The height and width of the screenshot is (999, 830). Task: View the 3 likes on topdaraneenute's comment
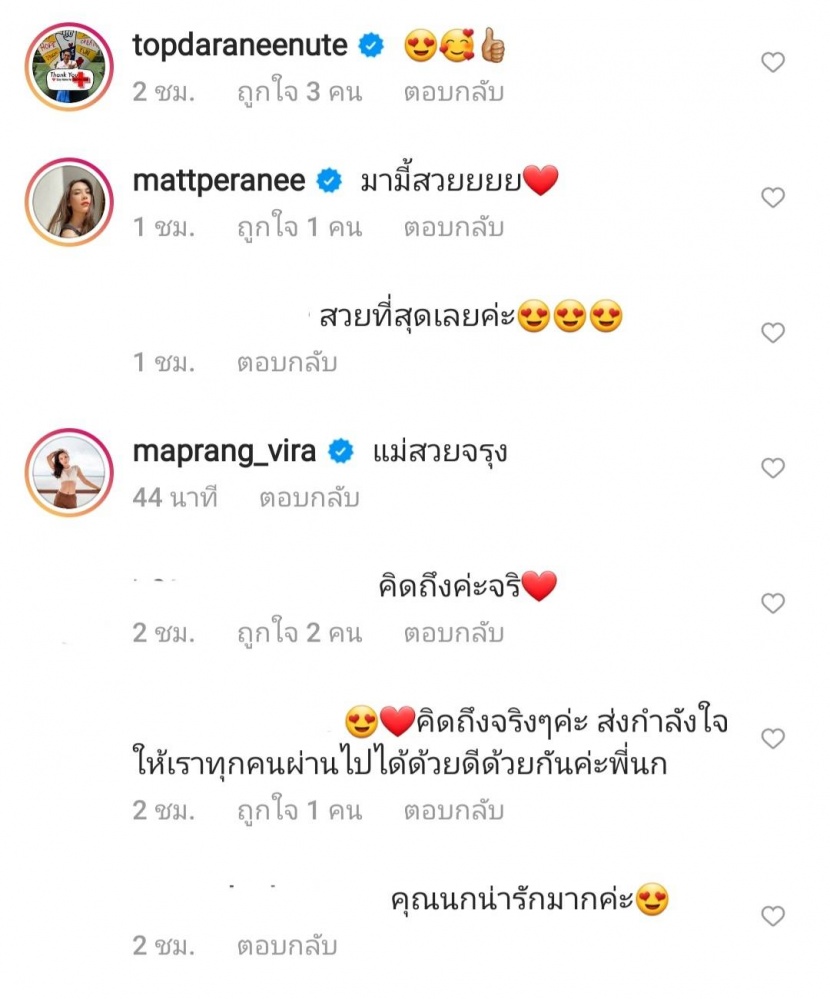(x=298, y=93)
